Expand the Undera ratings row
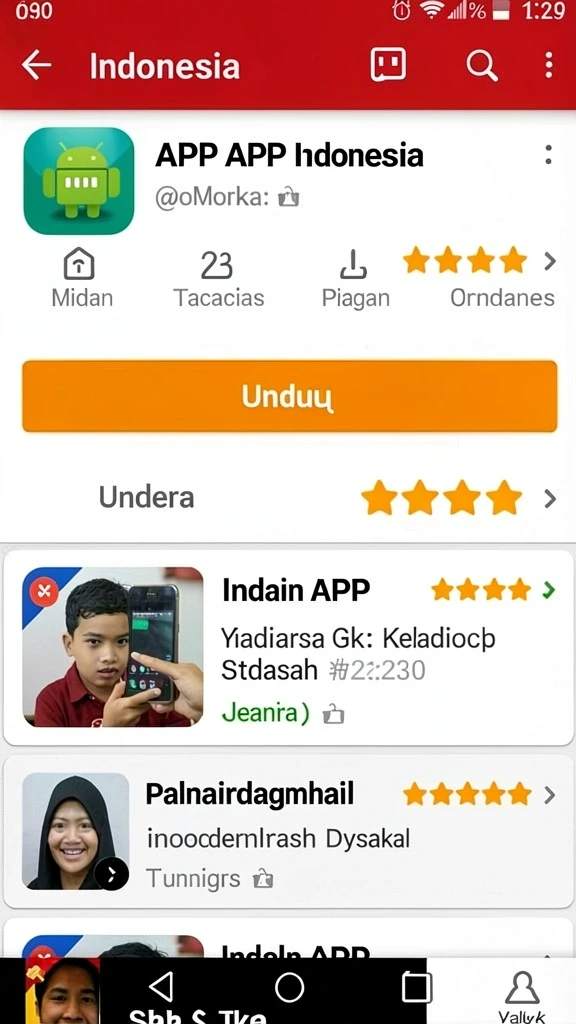 (x=288, y=498)
